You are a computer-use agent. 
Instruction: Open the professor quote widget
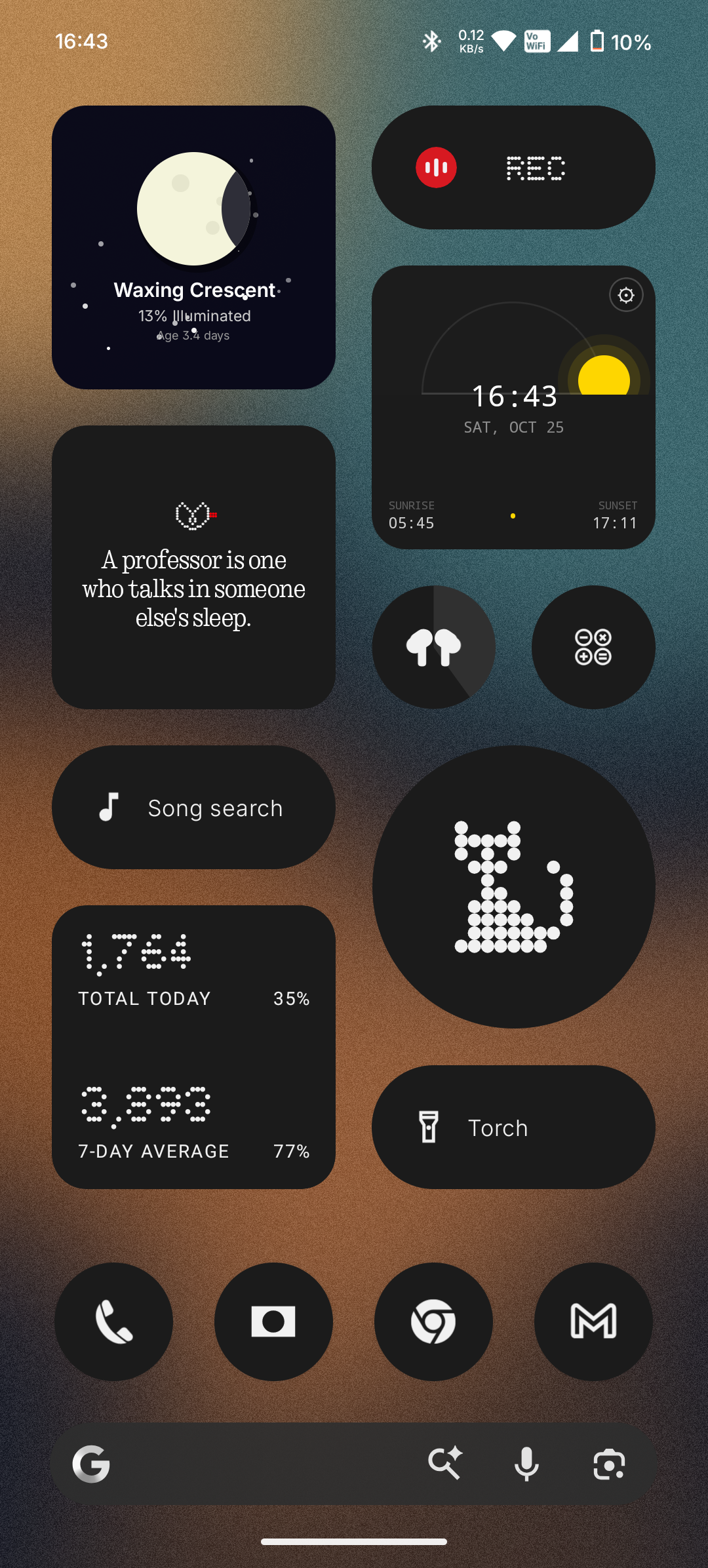pos(193,567)
